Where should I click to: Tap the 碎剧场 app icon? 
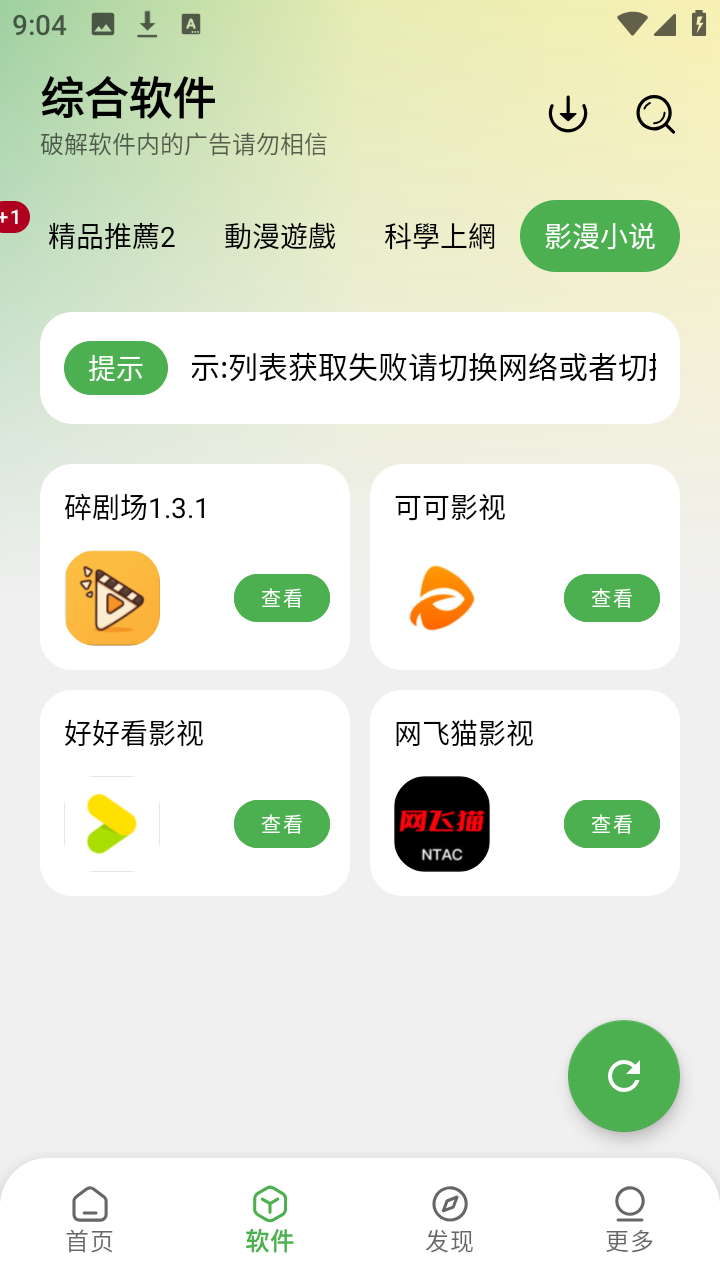click(111, 597)
